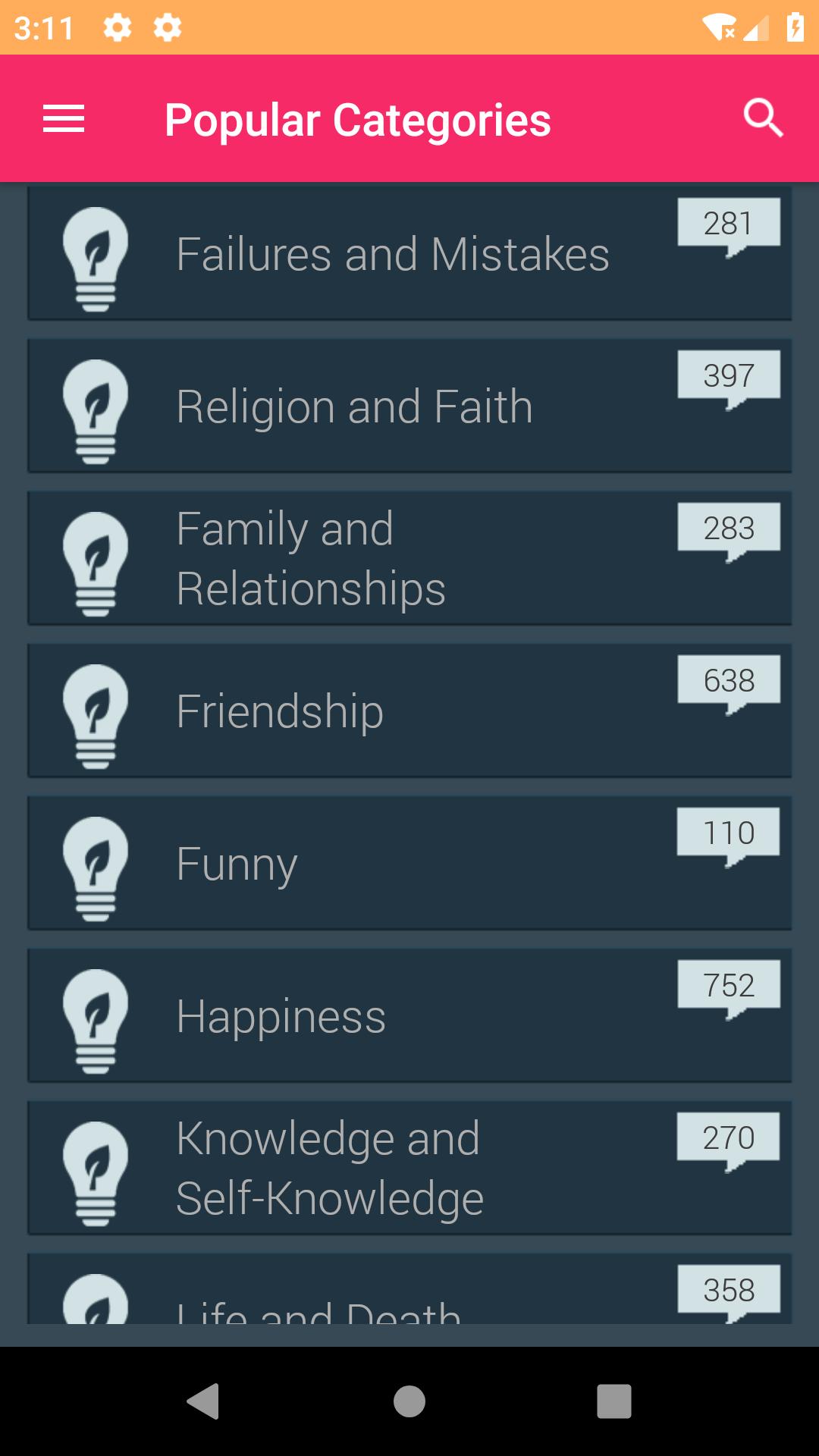
Task: Go back with the system back button
Action: tap(203, 1401)
